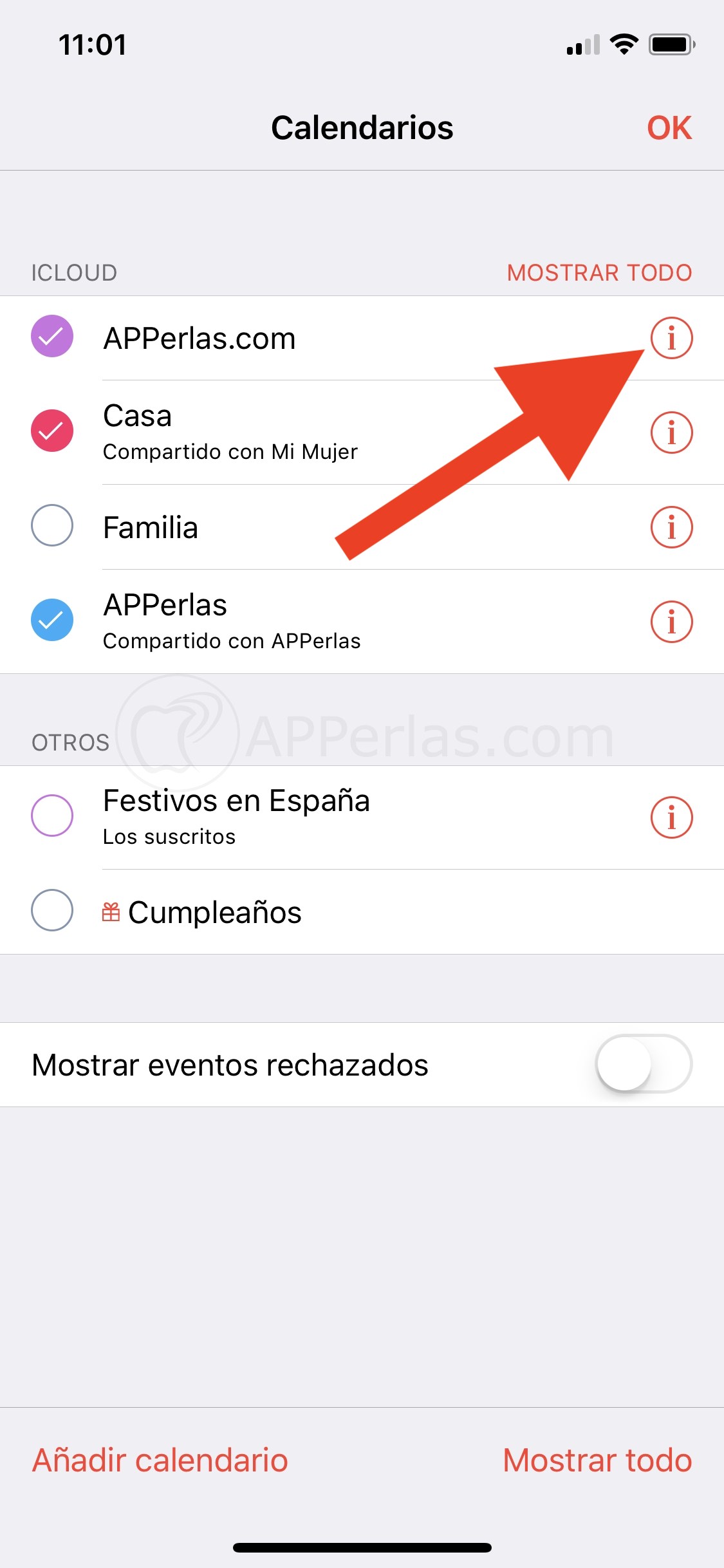Tap MOSTRAR TODO in the iCloud section

599,272
